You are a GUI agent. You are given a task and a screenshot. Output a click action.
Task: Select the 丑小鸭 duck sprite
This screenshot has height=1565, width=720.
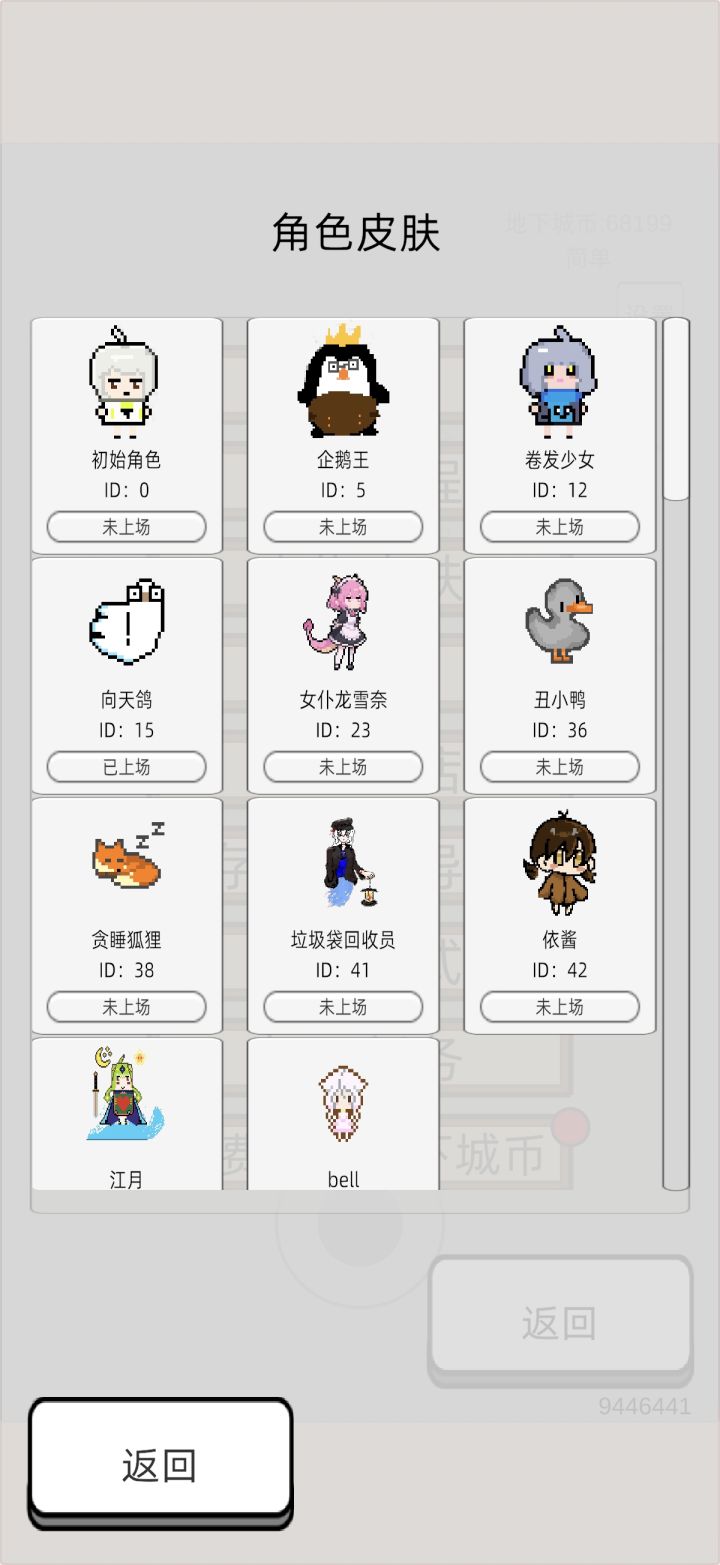tap(560, 618)
